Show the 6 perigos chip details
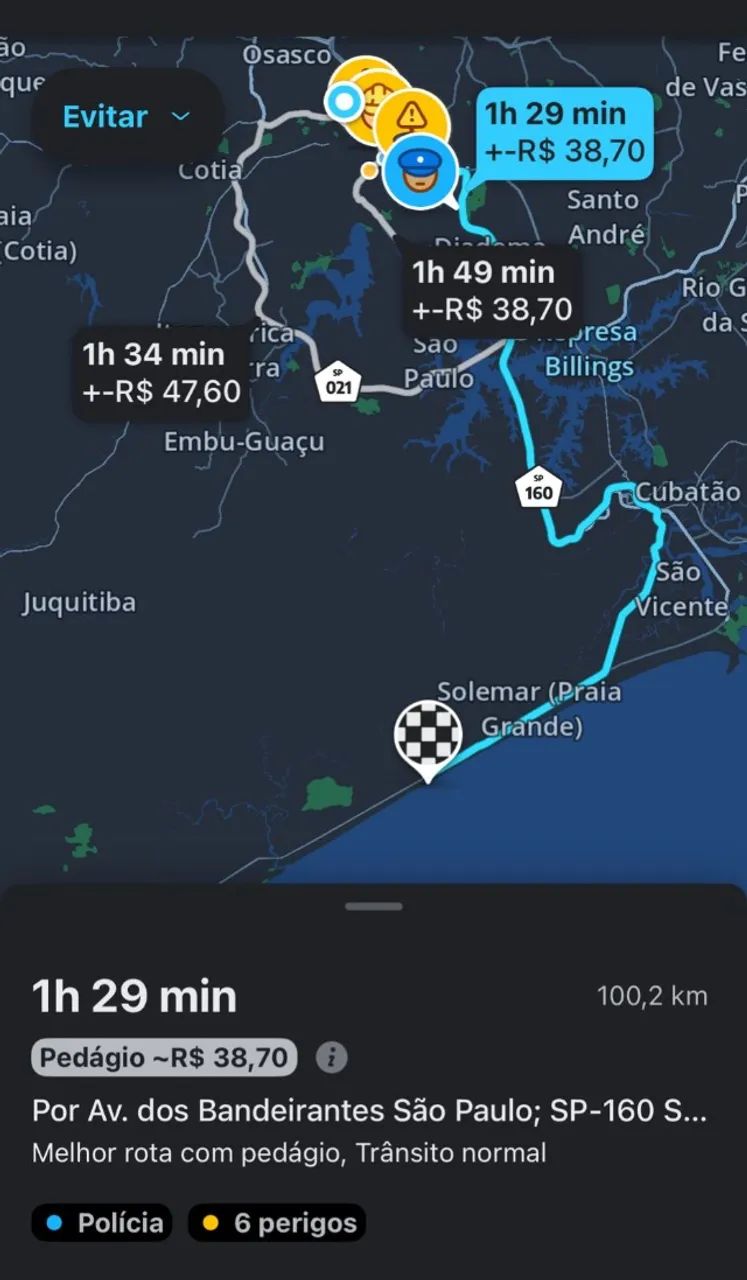747x1280 pixels. [x=277, y=1222]
